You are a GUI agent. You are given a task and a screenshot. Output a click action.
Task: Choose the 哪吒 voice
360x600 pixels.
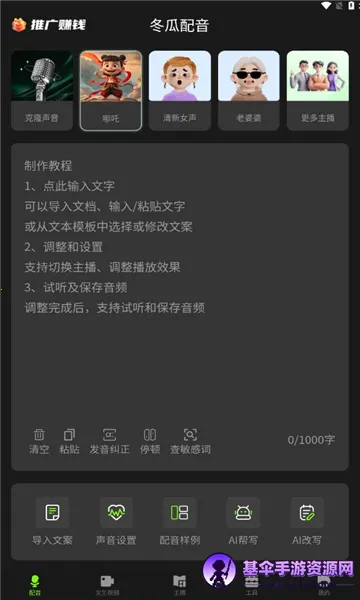111,91
